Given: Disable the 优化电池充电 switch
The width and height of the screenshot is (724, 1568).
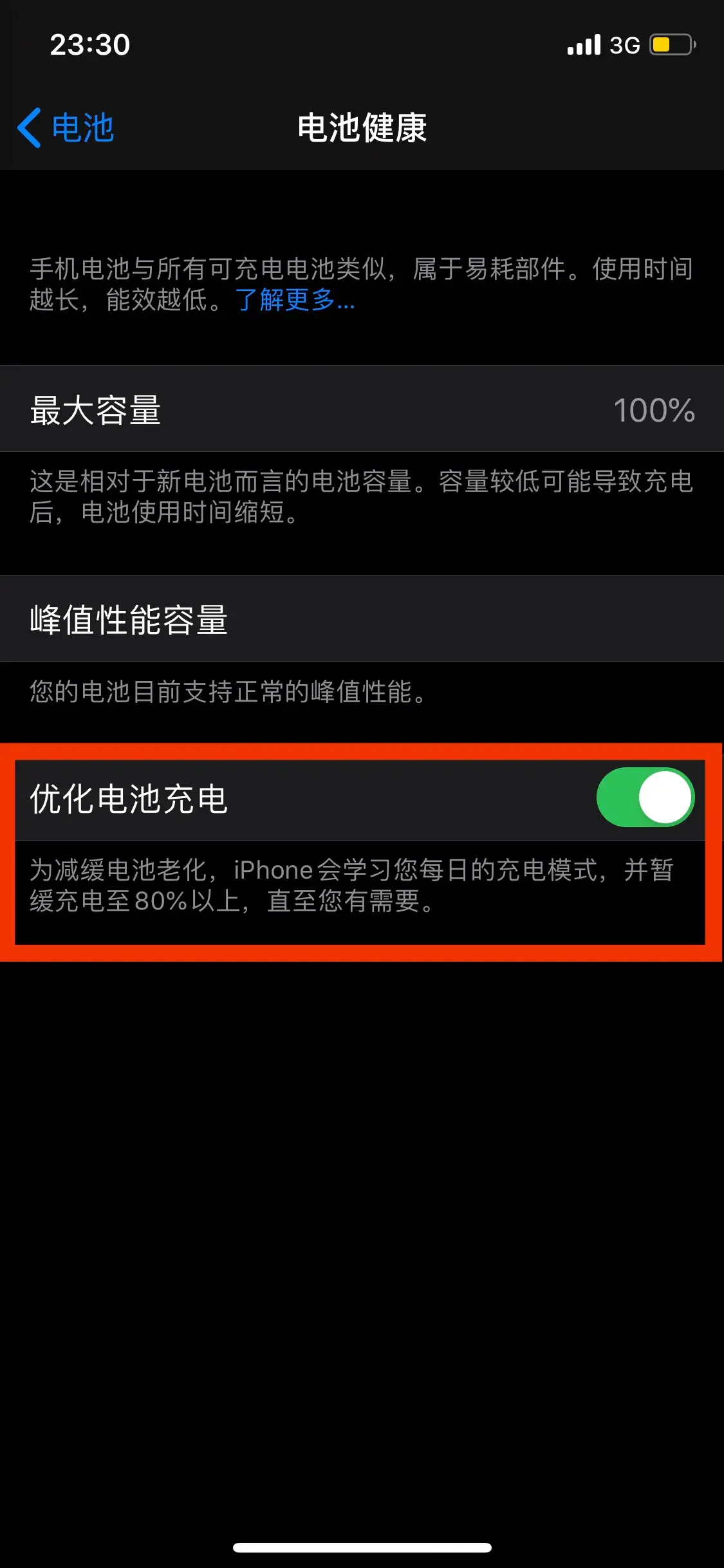Looking at the screenshot, I should click(645, 798).
